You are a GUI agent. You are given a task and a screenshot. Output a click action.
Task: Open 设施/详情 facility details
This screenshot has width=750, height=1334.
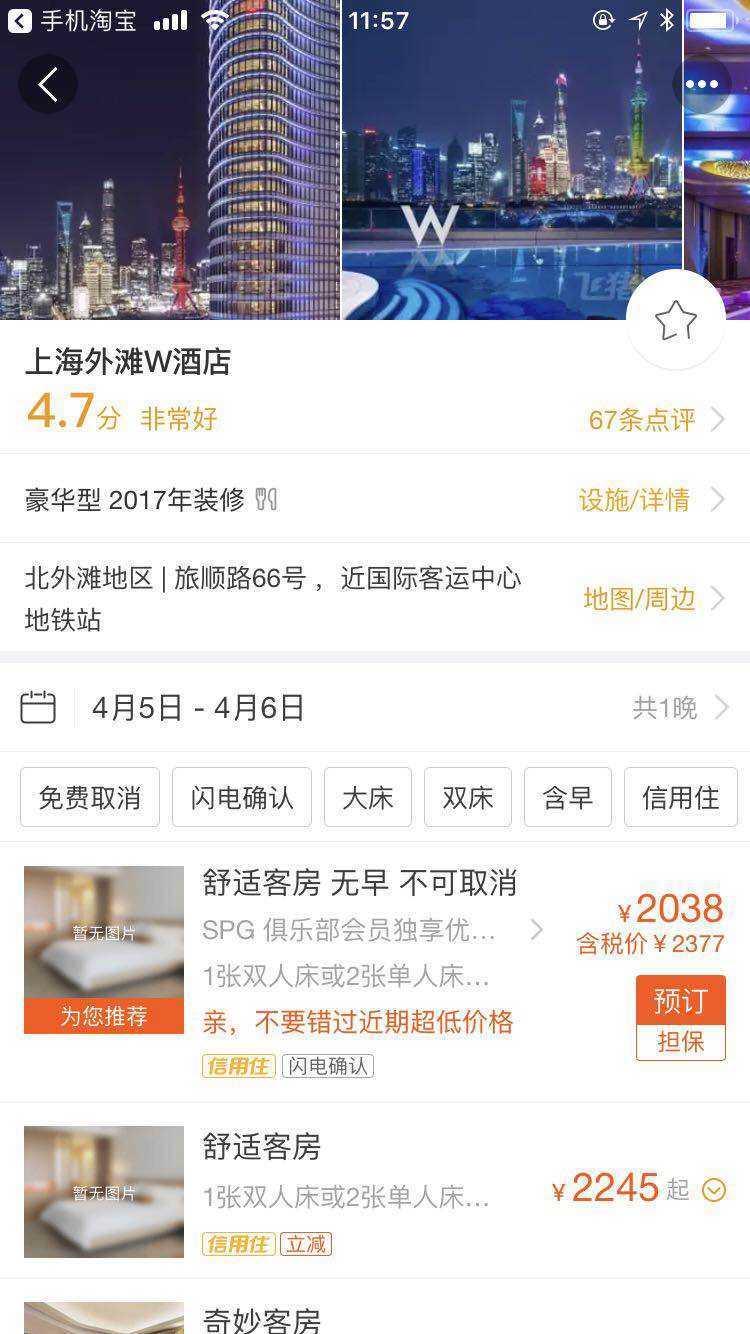[x=638, y=498]
